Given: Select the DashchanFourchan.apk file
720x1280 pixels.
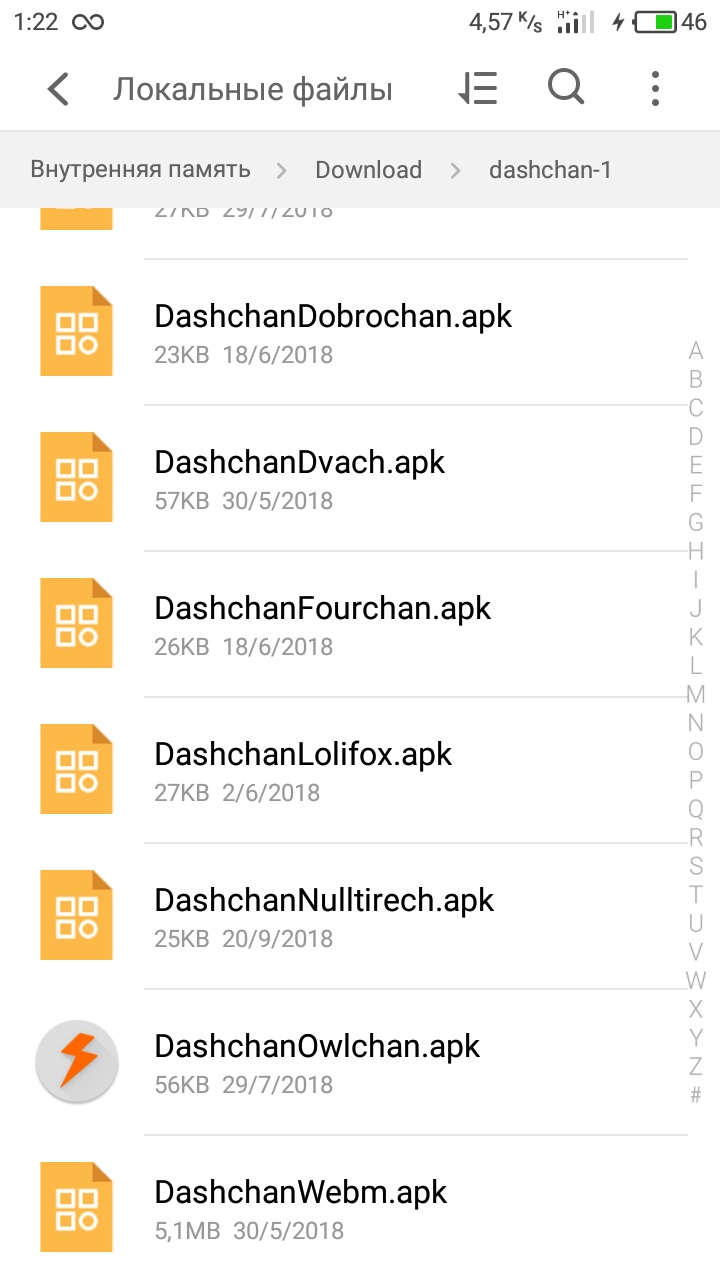Looking at the screenshot, I should point(360,624).
